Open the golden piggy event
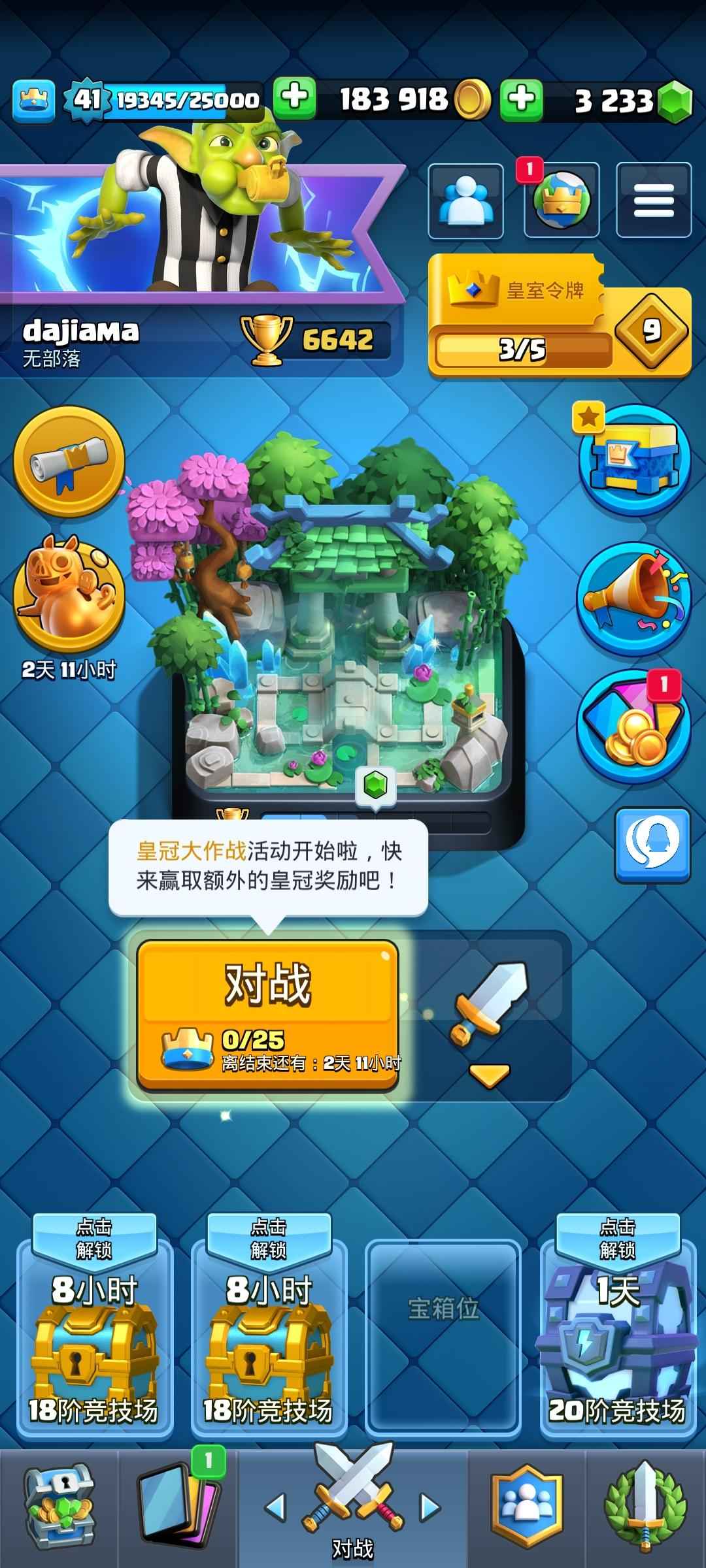Viewport: 706px width, 1568px height. coord(69,591)
